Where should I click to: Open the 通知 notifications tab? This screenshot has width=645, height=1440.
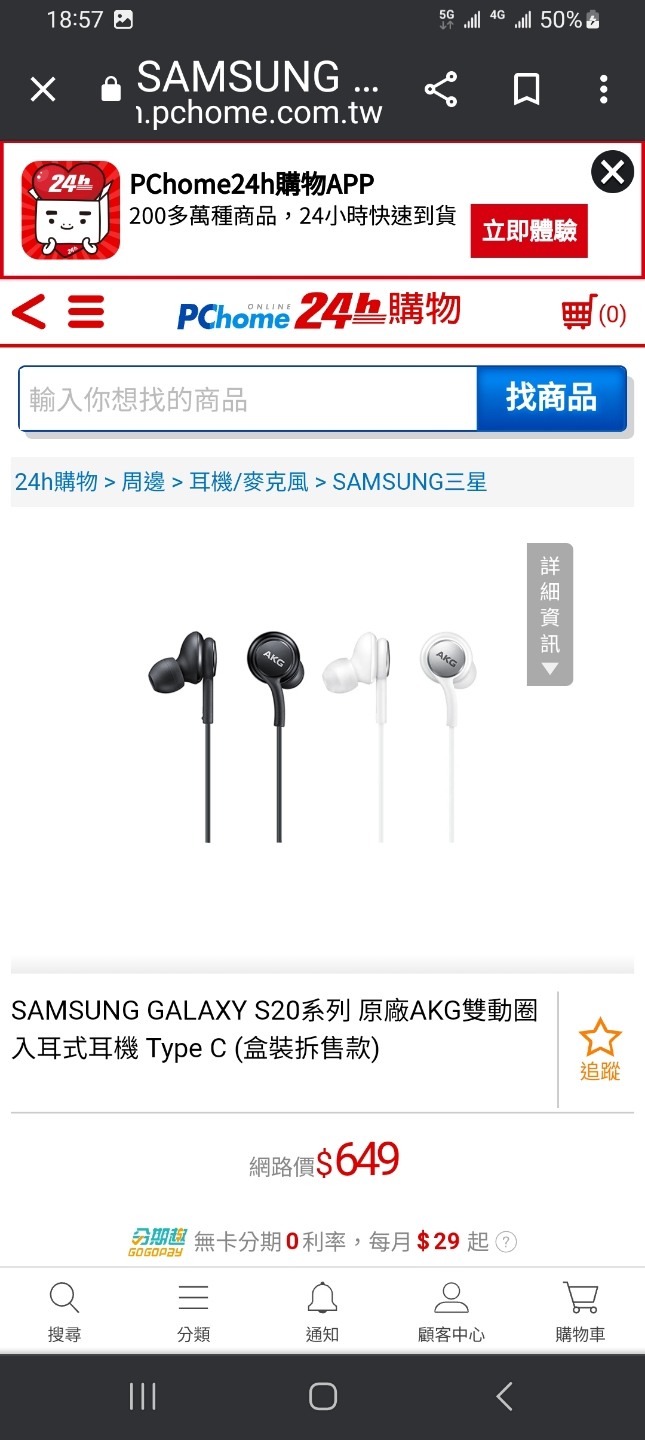322,1312
